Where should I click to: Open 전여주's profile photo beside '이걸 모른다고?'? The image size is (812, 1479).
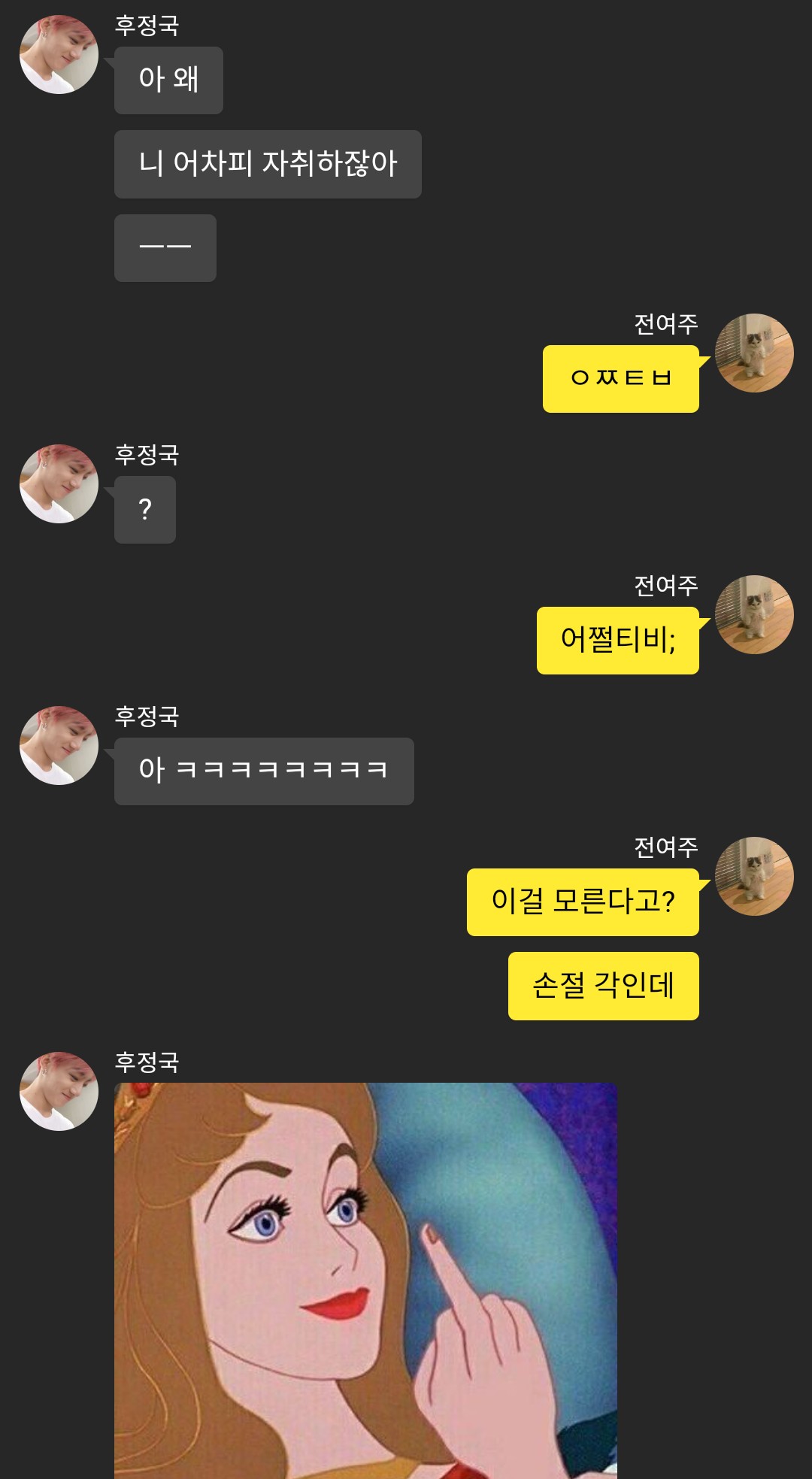tap(754, 876)
